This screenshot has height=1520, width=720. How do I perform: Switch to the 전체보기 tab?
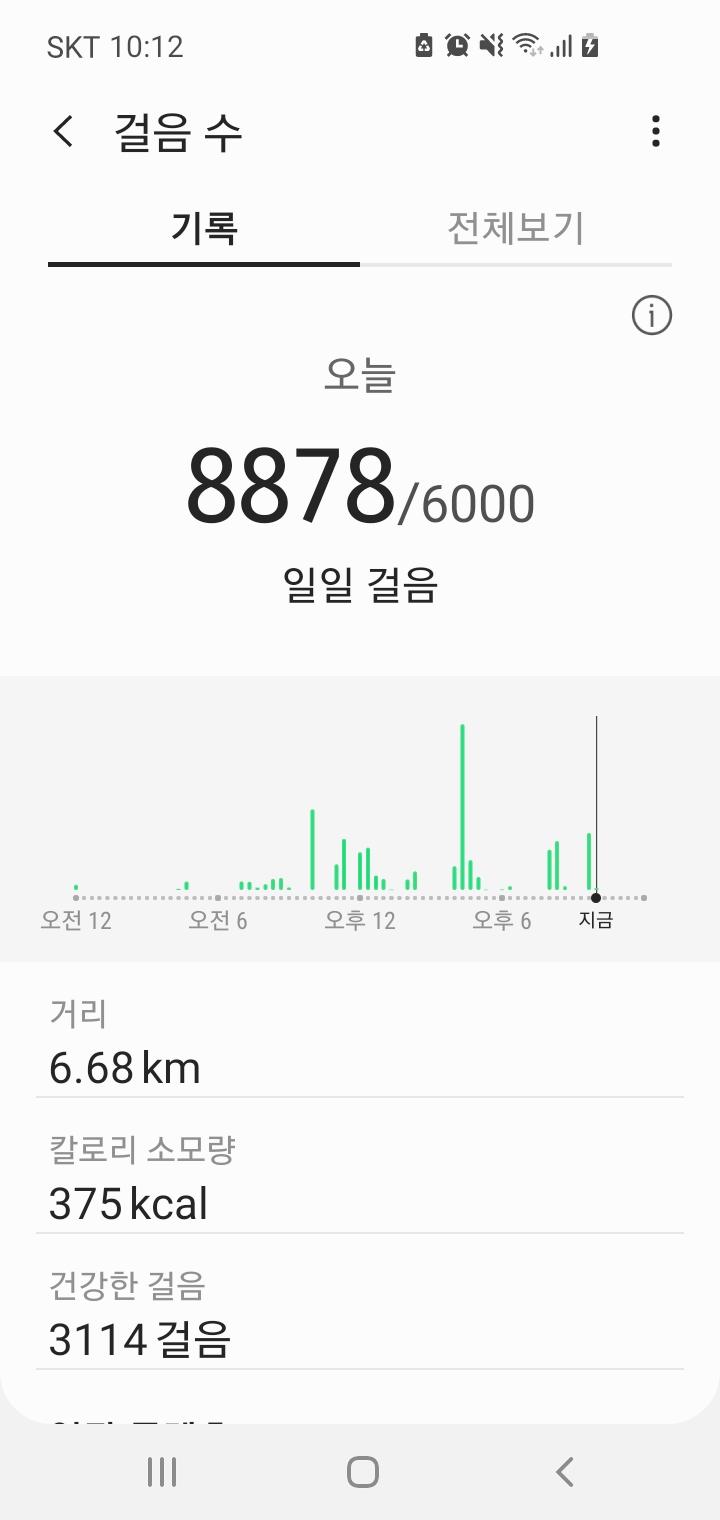[515, 230]
